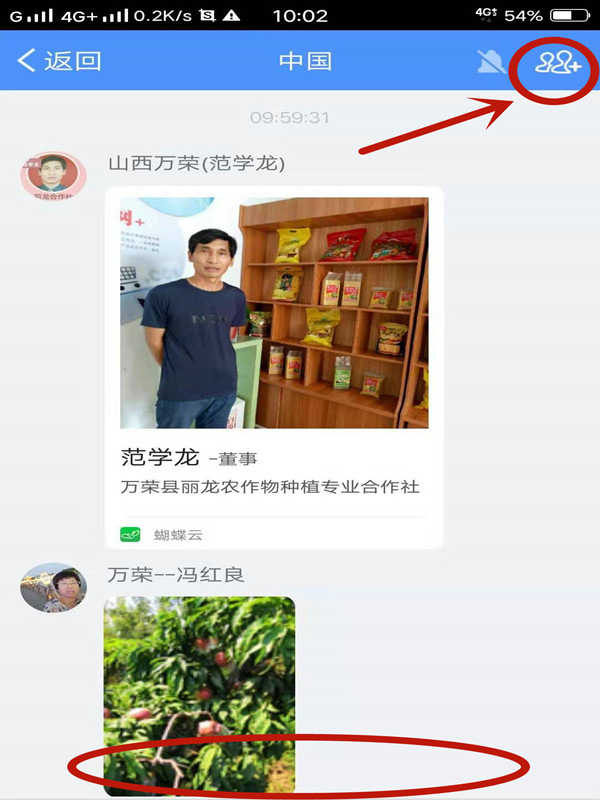The height and width of the screenshot is (800, 600).
Task: Go back with the 返回 button
Action: (x=60, y=61)
